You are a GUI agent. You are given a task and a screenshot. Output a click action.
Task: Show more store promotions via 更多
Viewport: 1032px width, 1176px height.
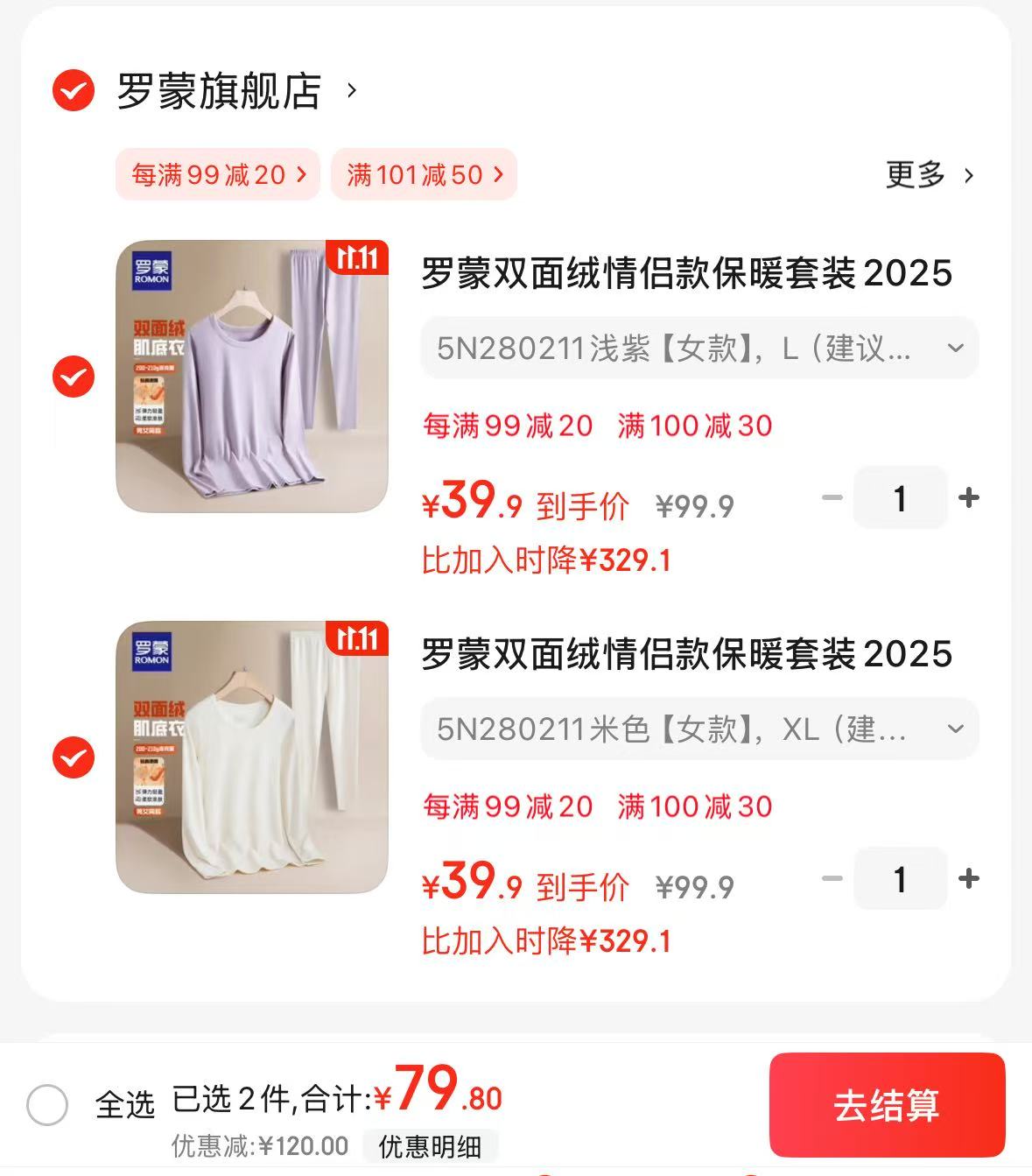(x=930, y=175)
